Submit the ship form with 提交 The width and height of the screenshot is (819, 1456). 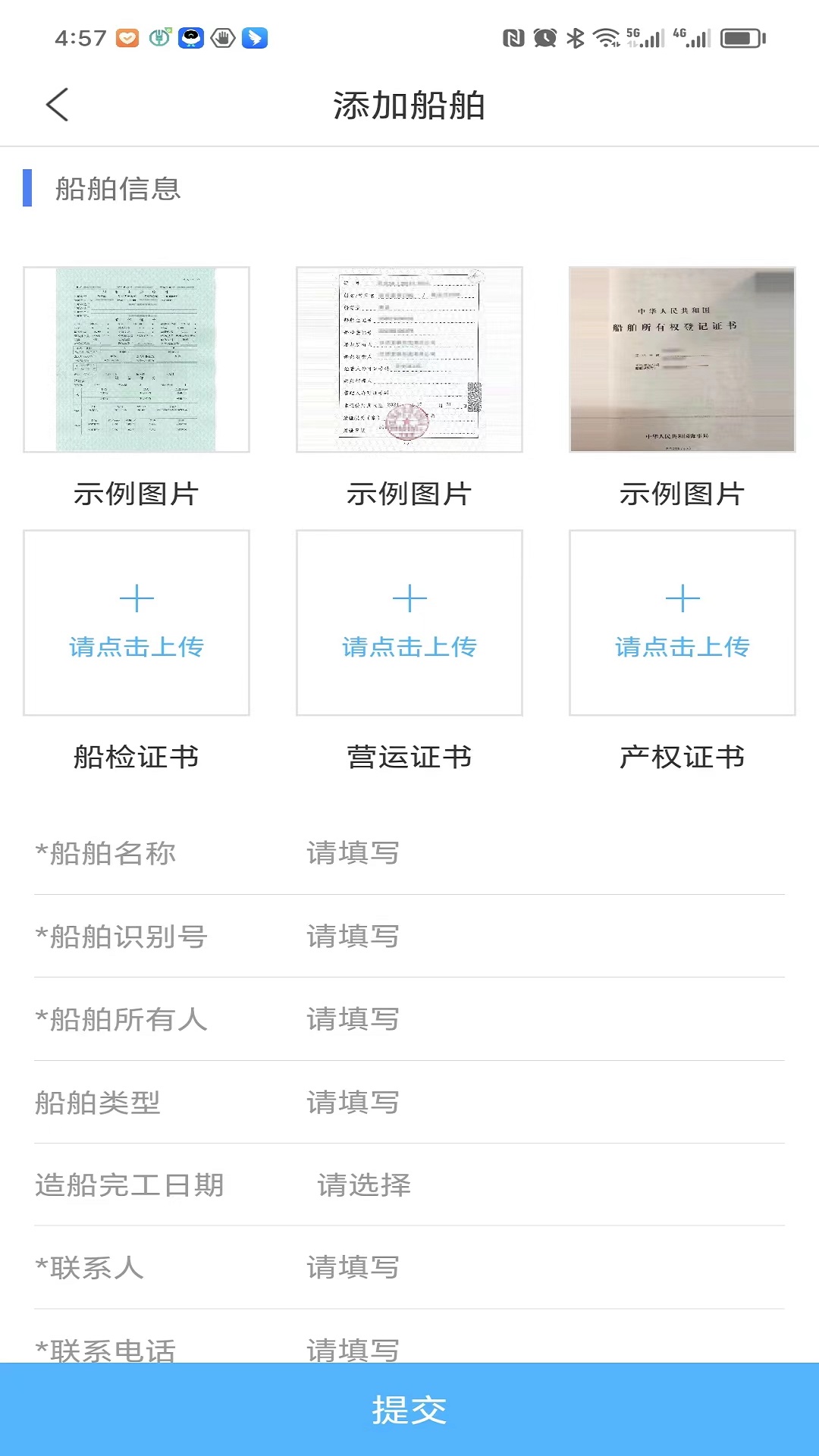pos(409,1410)
